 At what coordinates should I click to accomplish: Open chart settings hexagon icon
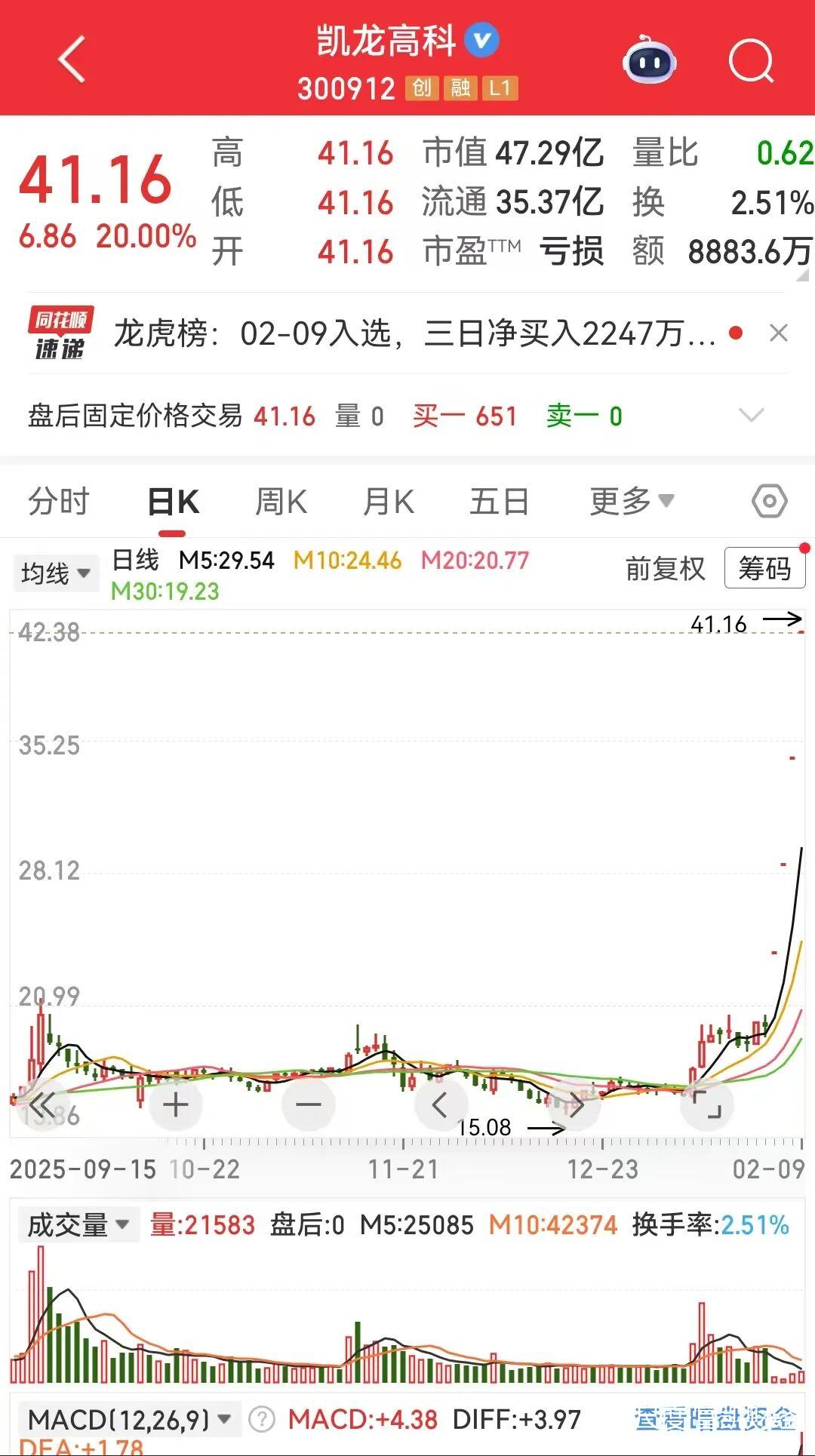pos(769,502)
